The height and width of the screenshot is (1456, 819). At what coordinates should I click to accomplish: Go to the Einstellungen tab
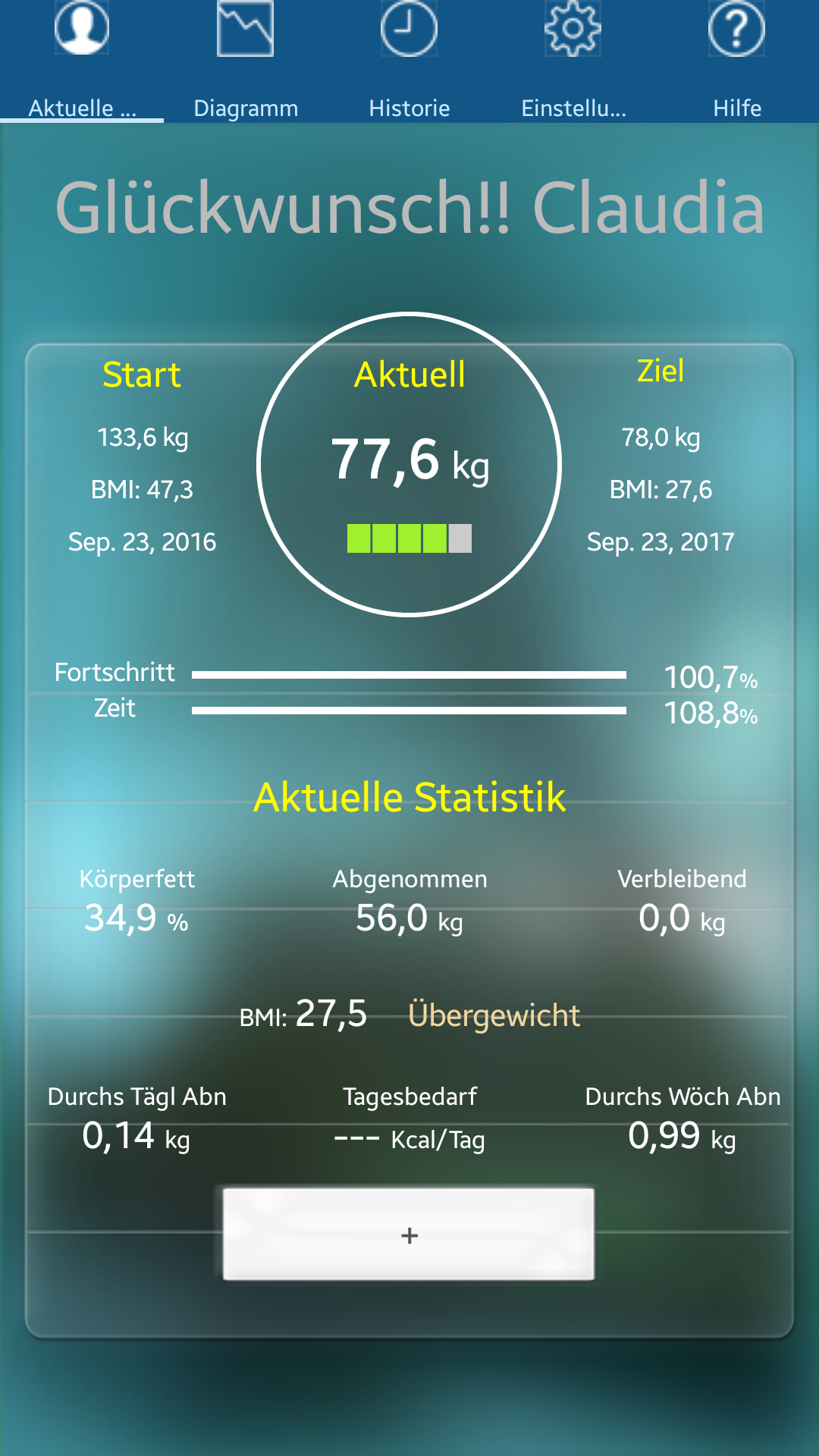573,61
